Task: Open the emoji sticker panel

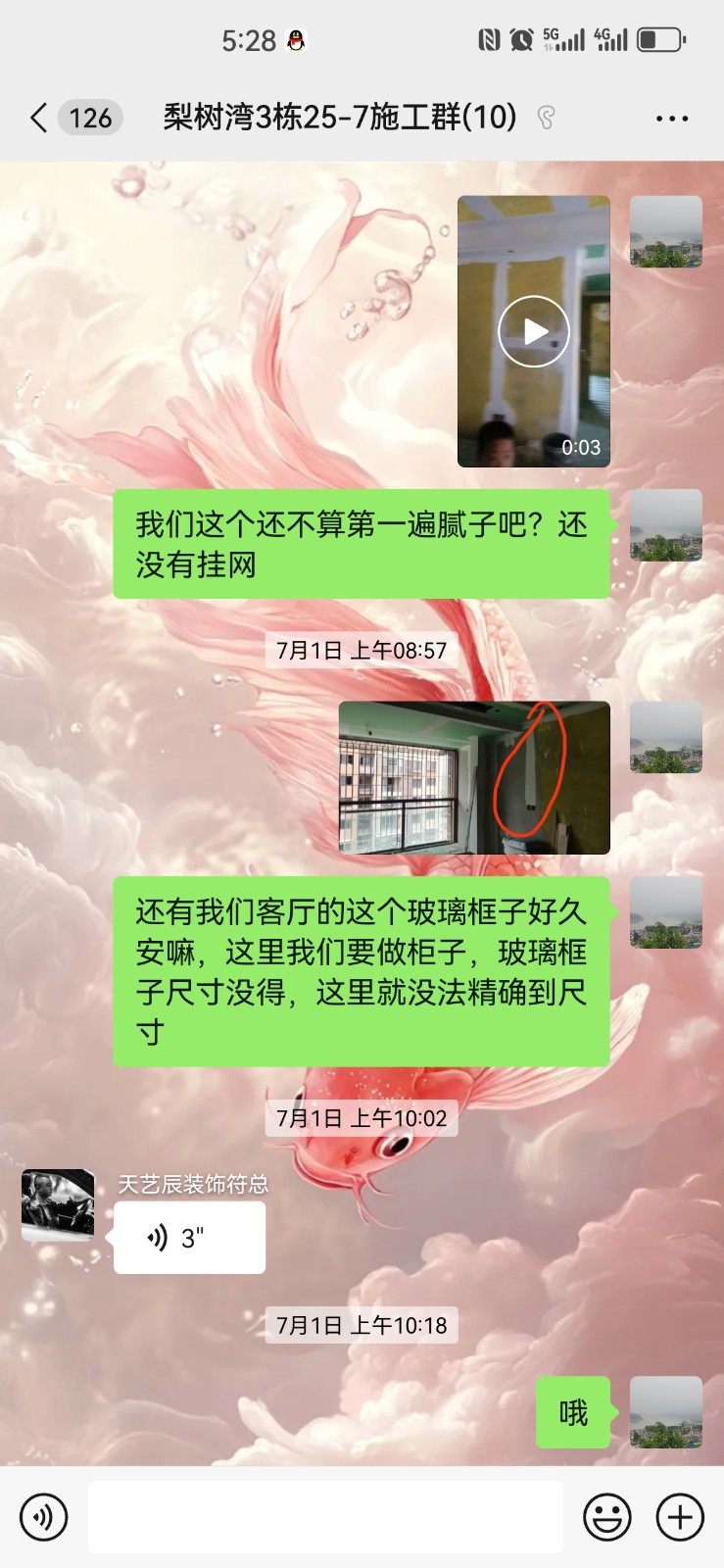Action: tap(607, 1517)
